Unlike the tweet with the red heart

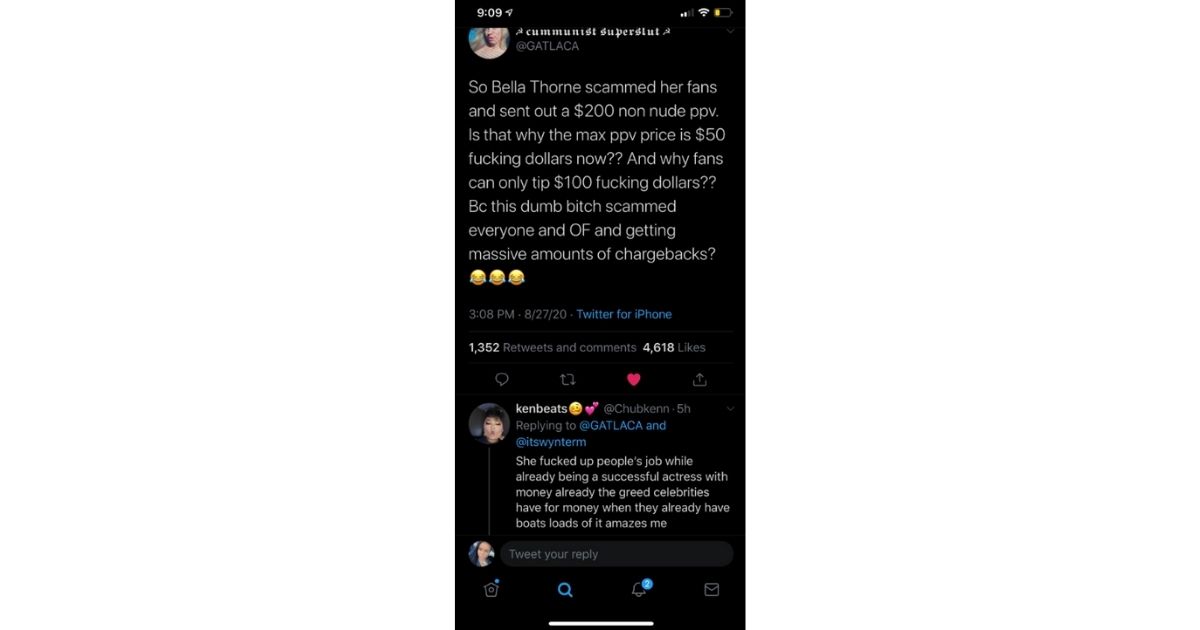click(x=633, y=379)
